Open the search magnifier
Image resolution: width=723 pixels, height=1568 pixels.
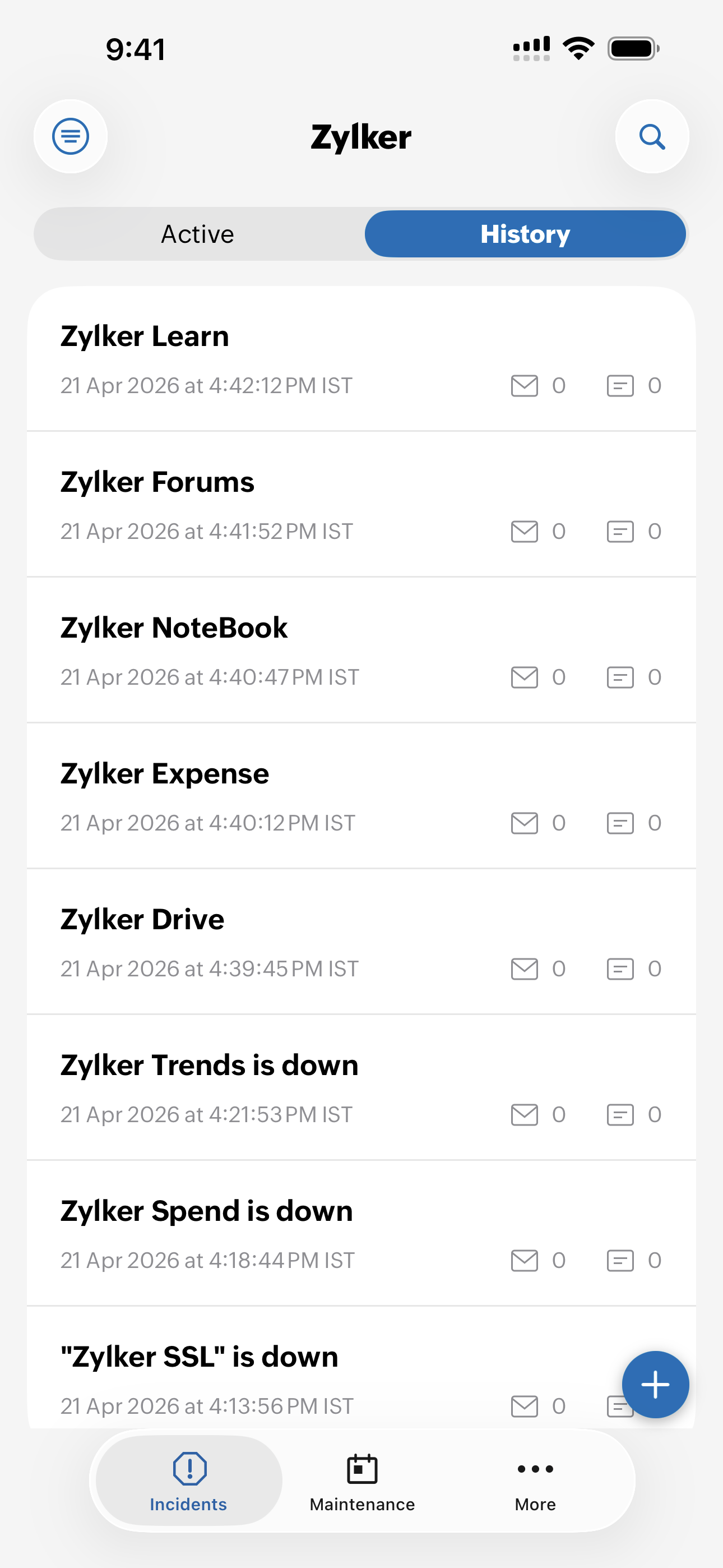[652, 136]
